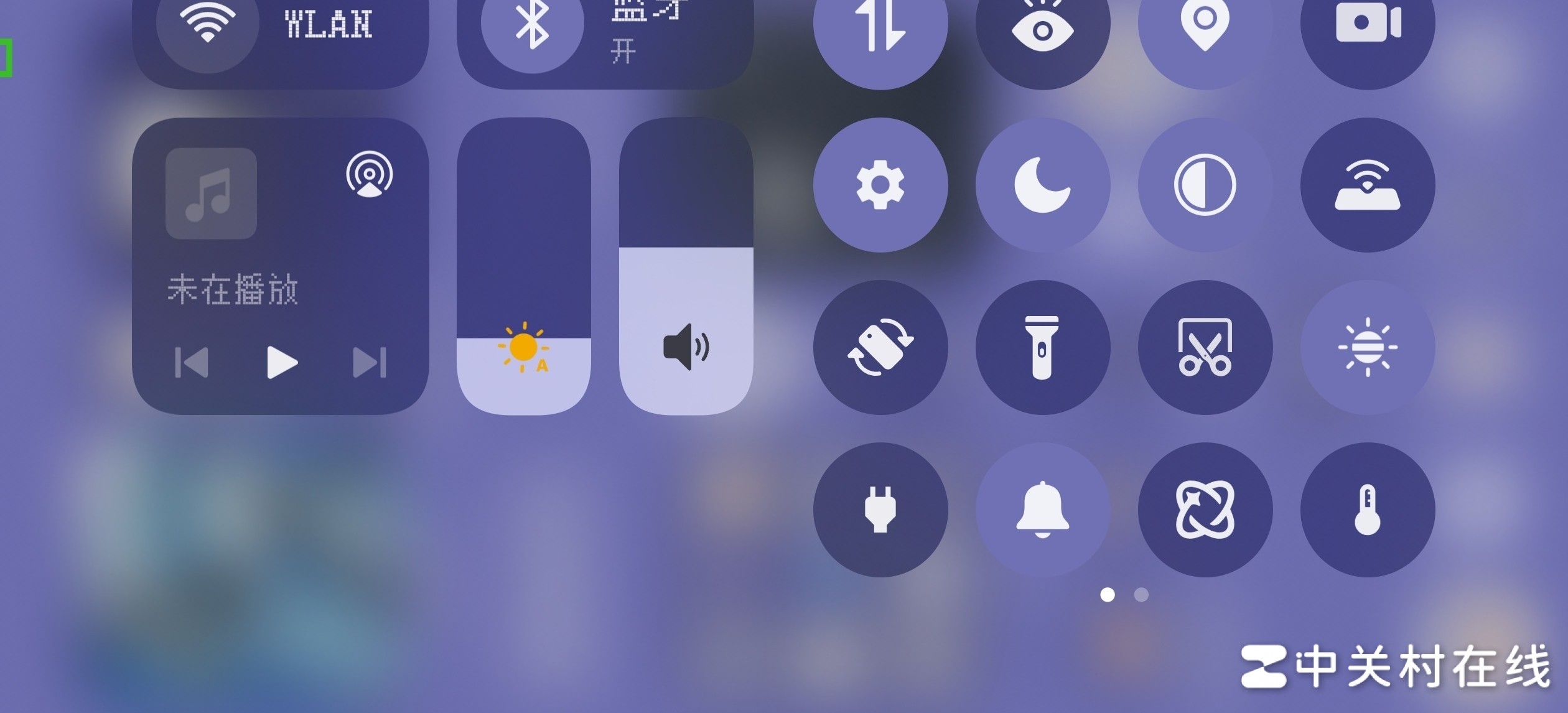Toggle dark mode contrast icon
This screenshot has width=1568, height=713.
coord(1205,185)
